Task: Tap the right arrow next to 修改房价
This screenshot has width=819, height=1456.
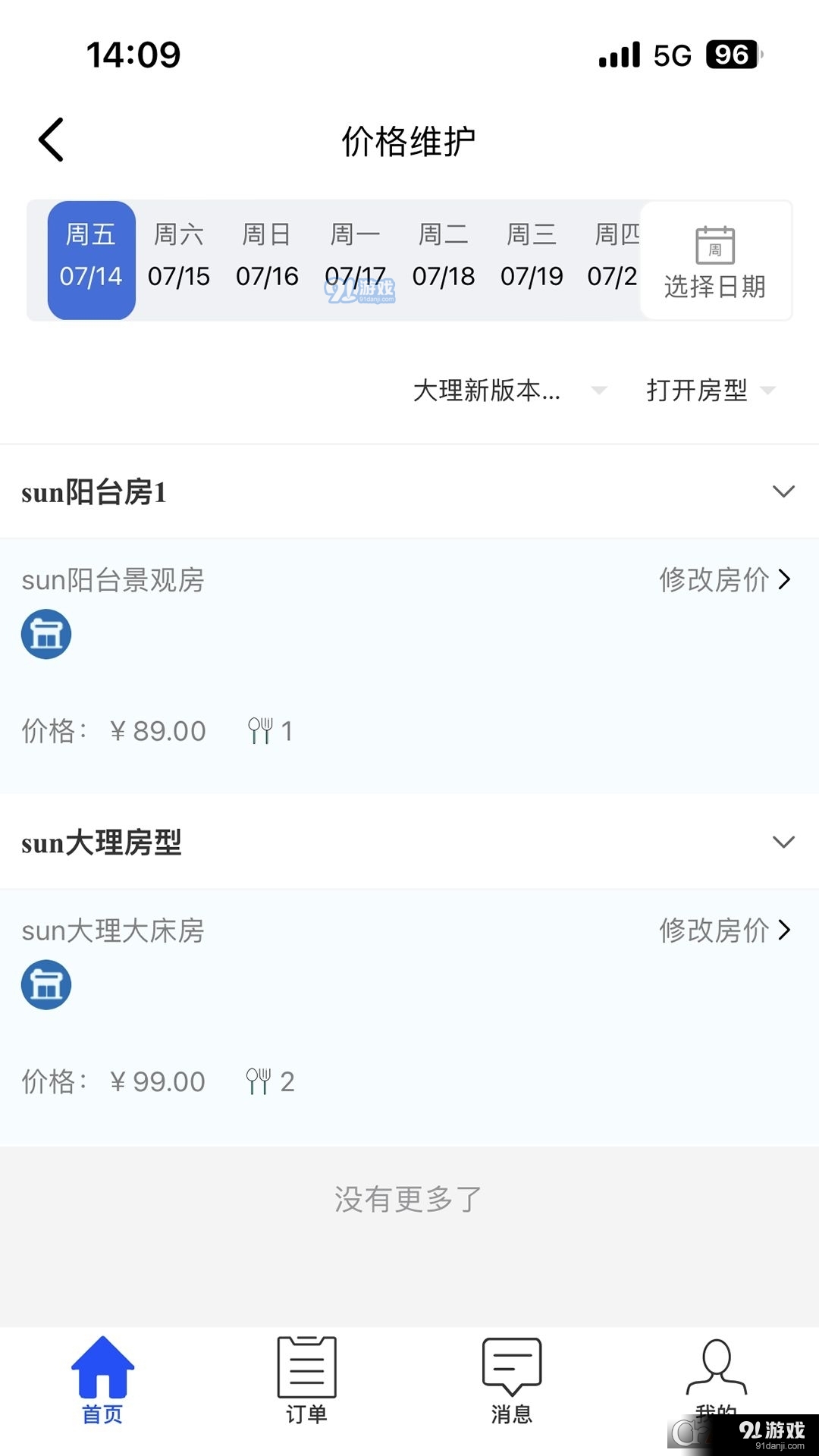Action: [785, 579]
